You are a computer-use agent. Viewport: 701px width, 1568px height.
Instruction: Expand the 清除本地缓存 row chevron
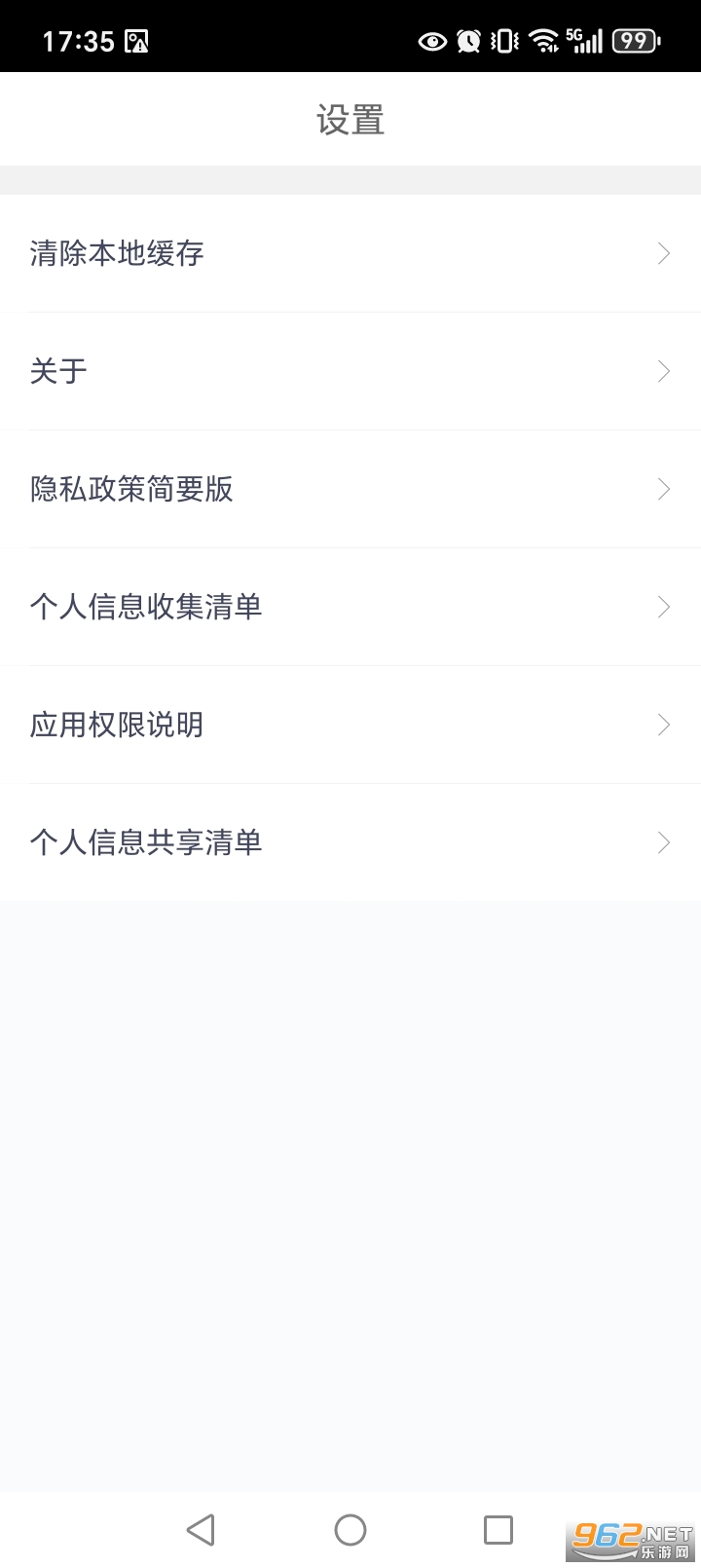click(x=664, y=253)
